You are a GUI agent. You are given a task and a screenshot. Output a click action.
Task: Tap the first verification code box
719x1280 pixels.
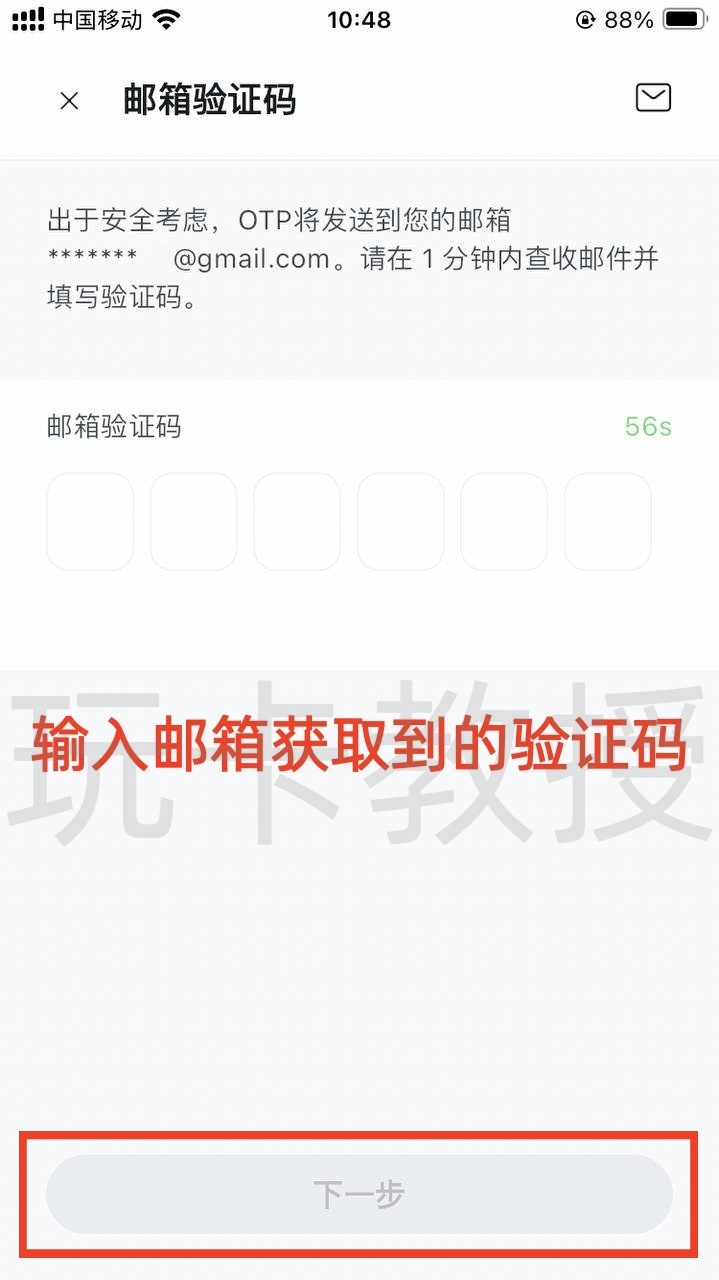[x=90, y=522]
